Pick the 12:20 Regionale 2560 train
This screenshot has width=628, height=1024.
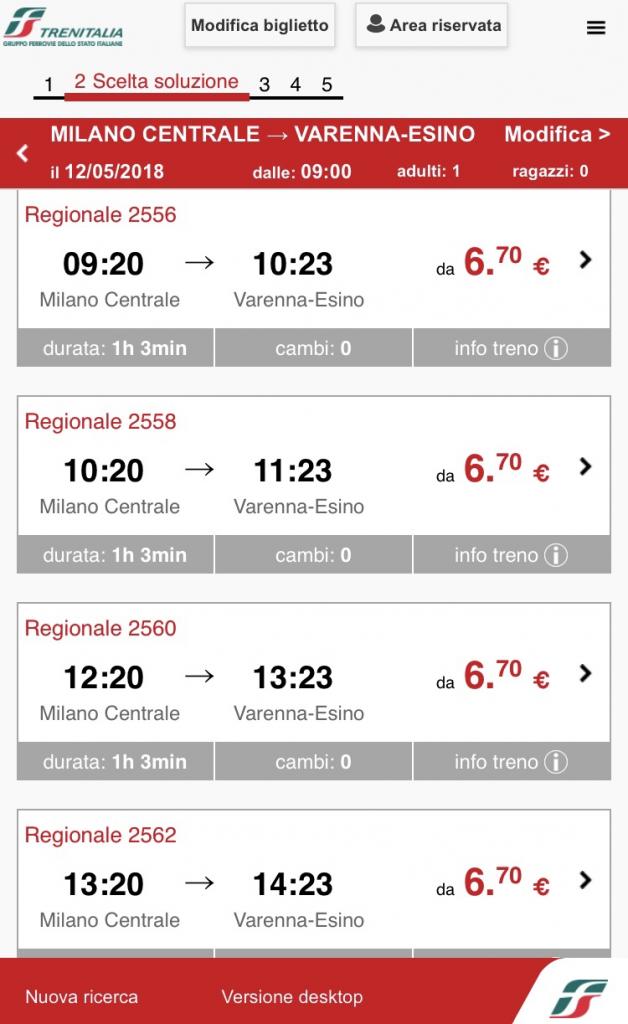[x=585, y=674]
